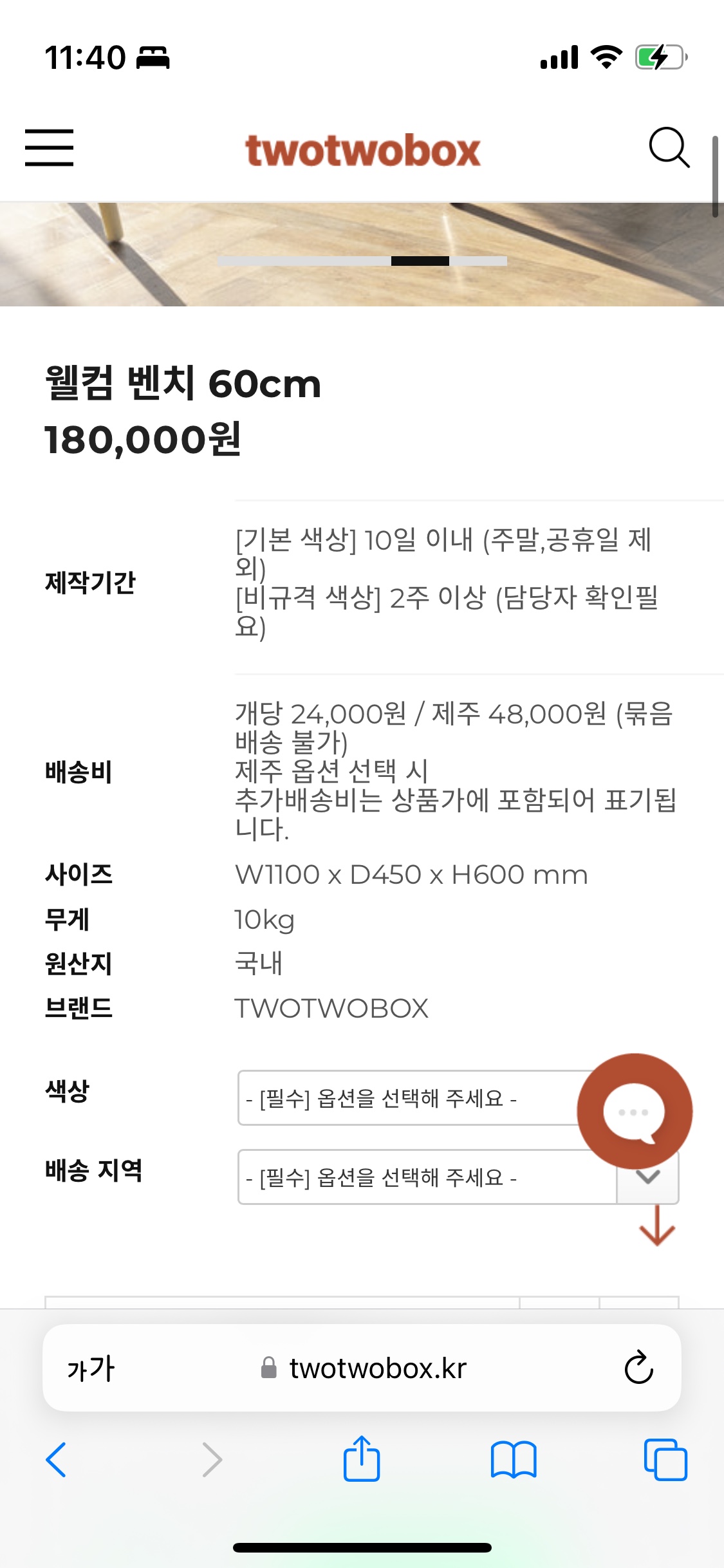Go back to previous page
The image size is (724, 1568).
(57, 1459)
